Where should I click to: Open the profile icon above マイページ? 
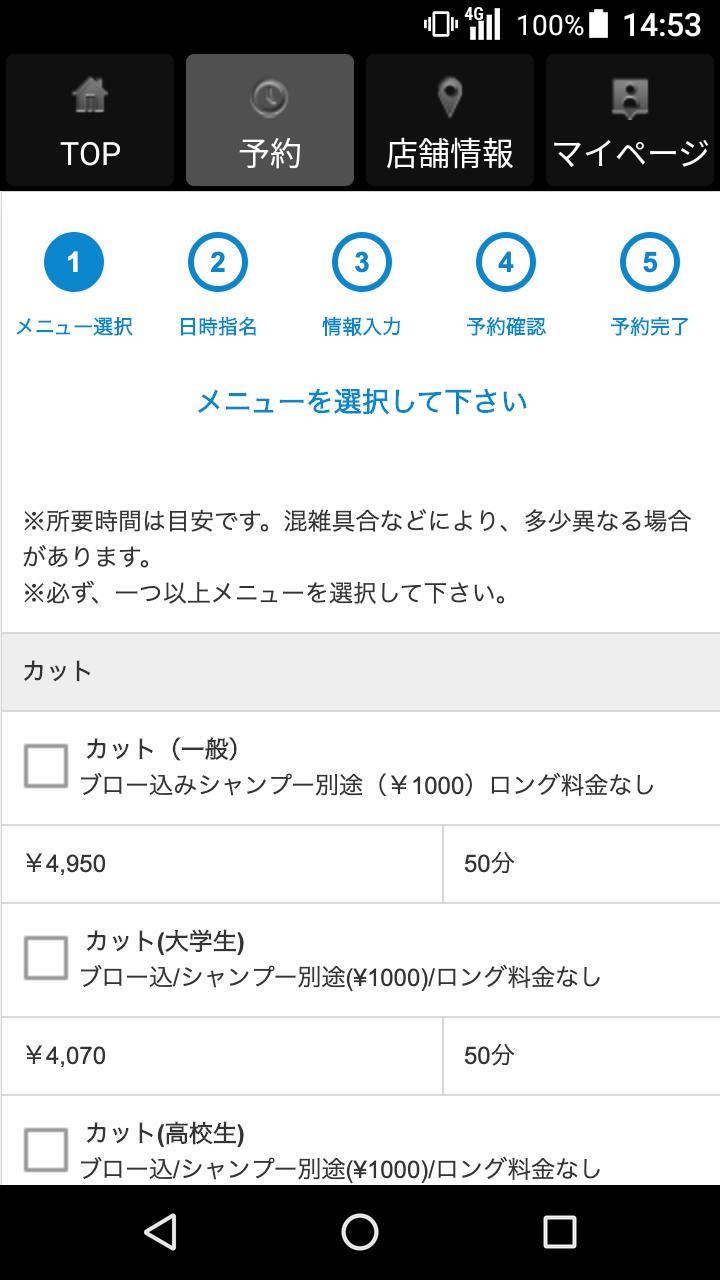pos(627,95)
